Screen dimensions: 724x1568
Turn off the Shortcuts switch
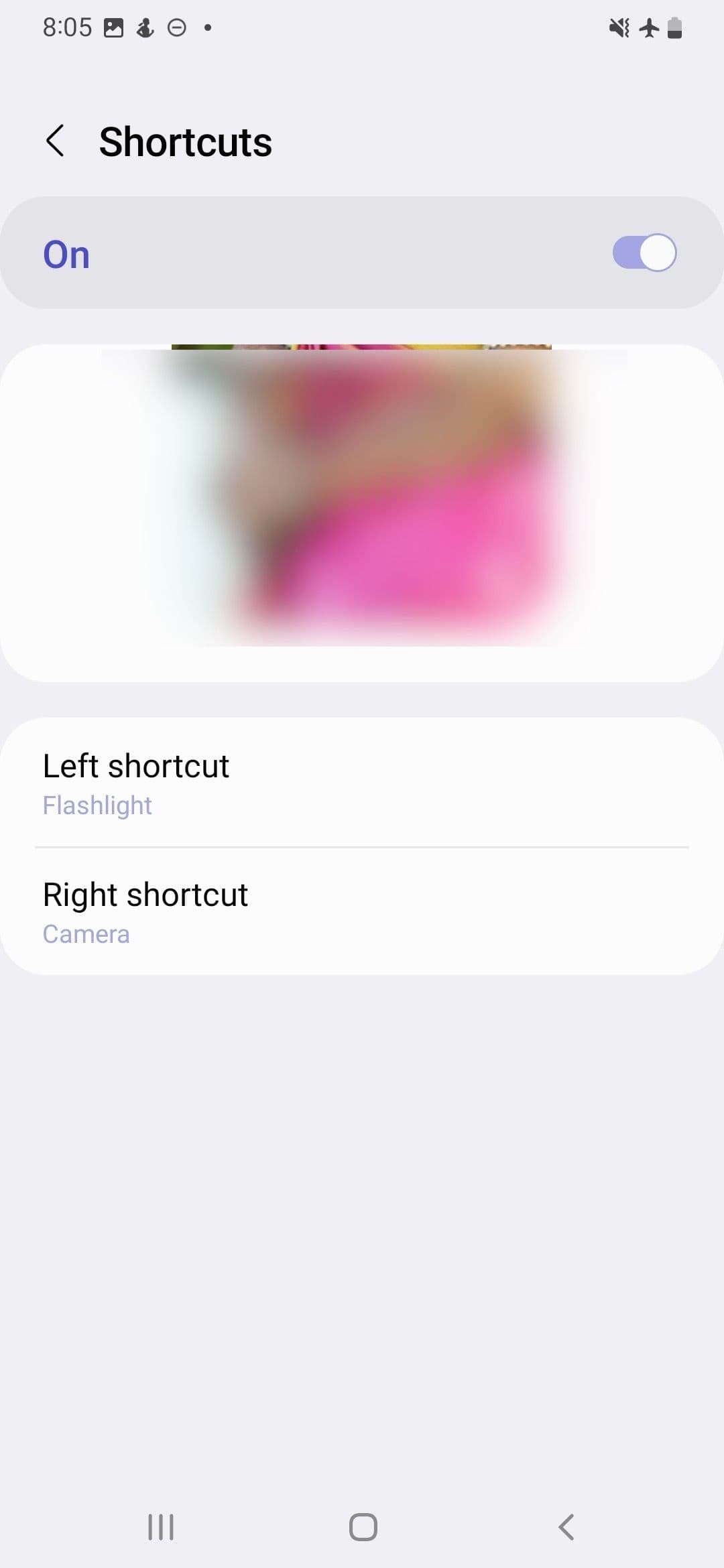click(644, 253)
